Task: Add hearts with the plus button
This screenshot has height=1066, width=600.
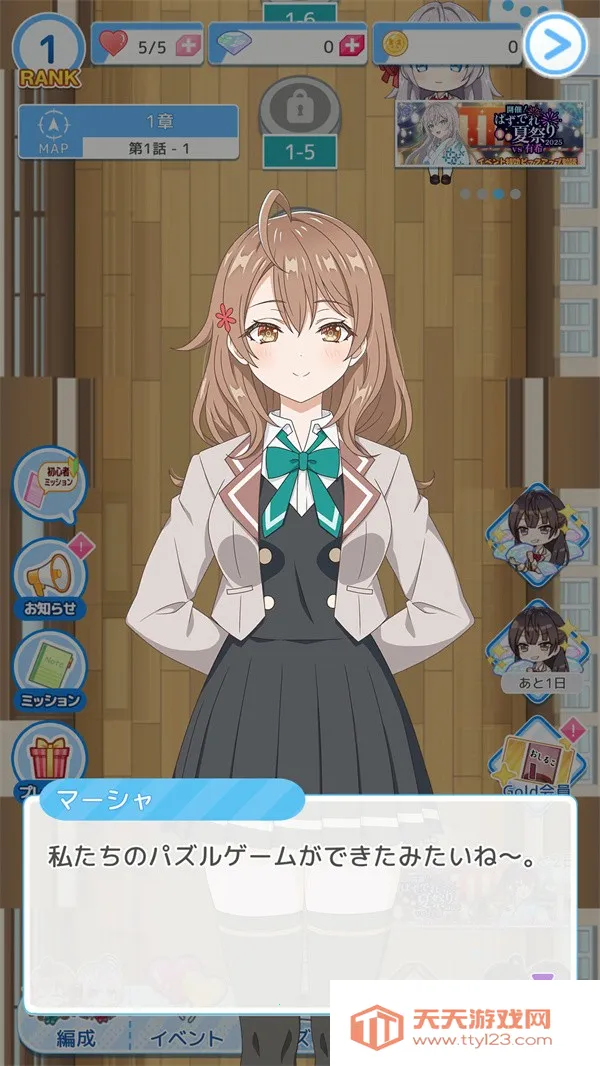Action: coord(186,44)
